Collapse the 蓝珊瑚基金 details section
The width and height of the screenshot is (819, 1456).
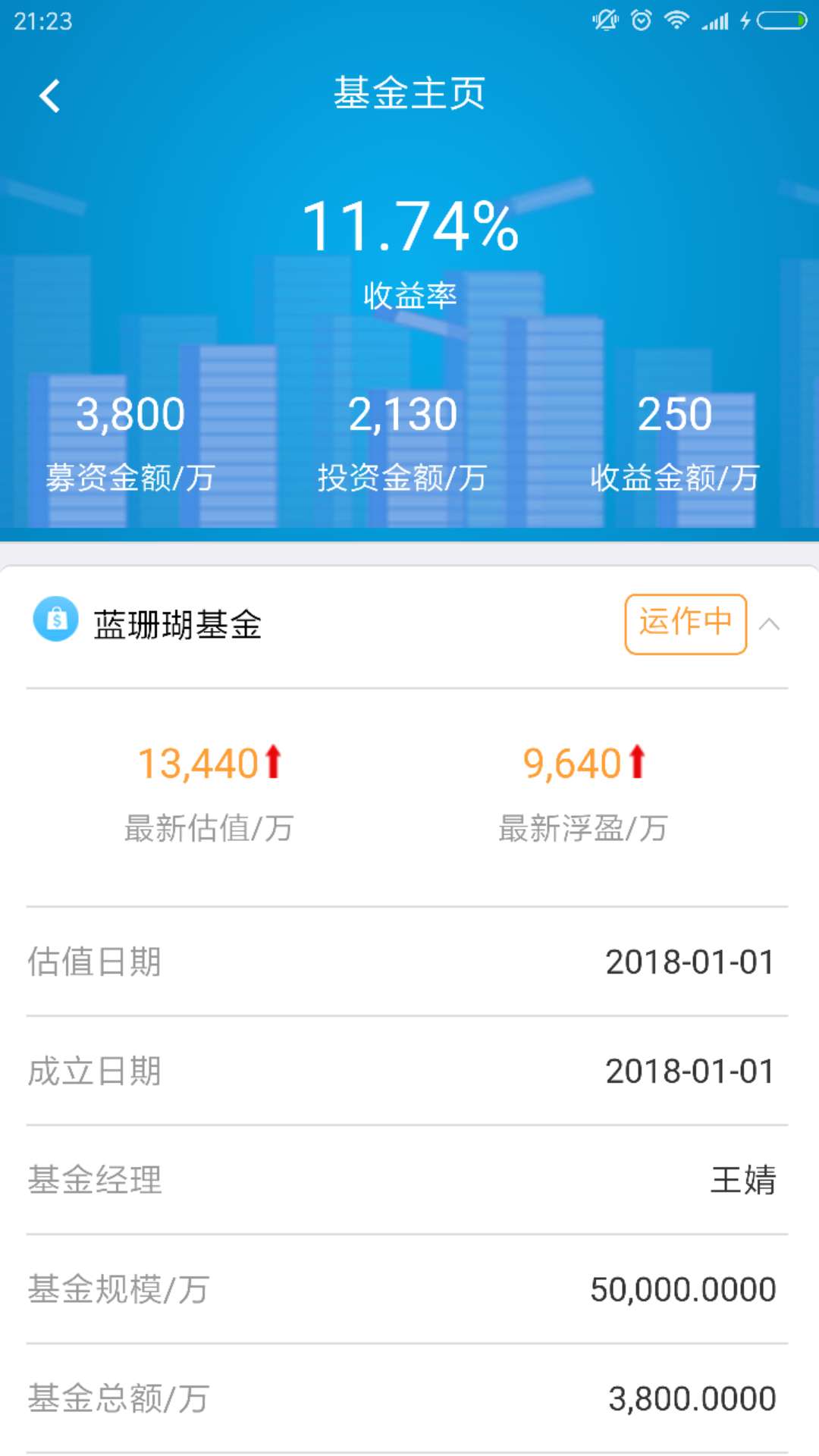pyautogui.click(x=769, y=624)
